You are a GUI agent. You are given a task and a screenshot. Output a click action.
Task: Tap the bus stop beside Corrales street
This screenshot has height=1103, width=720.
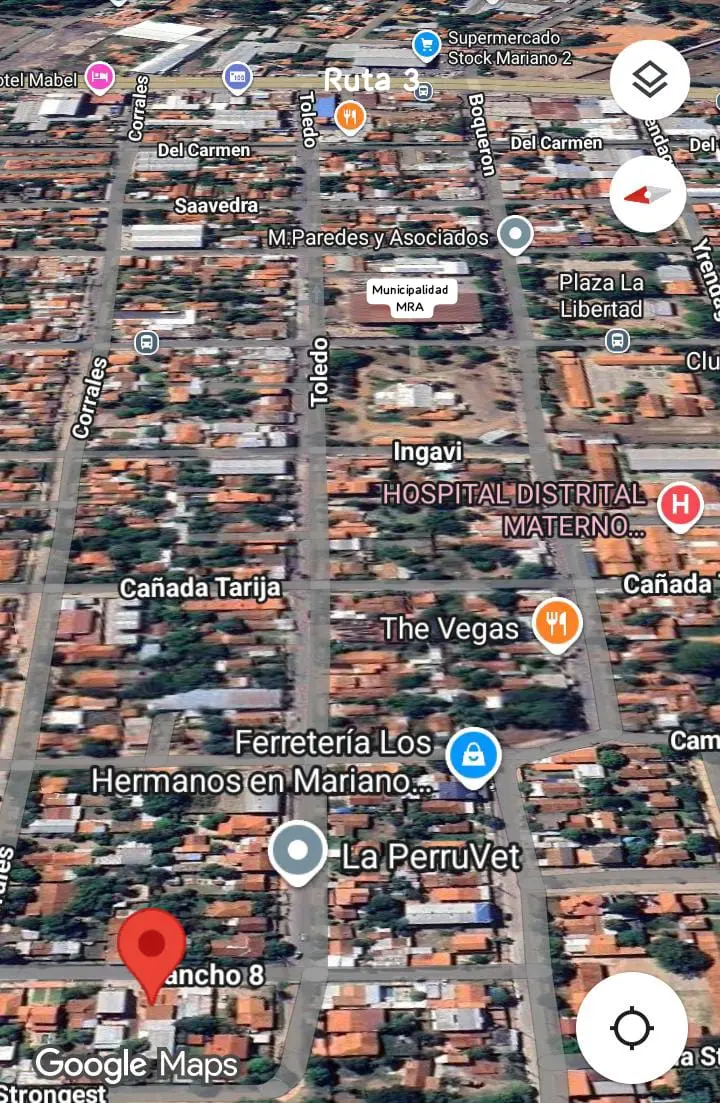146,343
